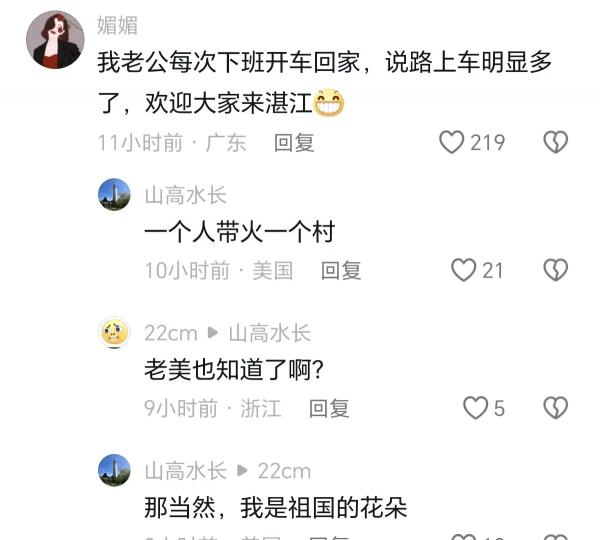This screenshot has height=540, width=600.
Task: Reply to 一个人带火一个村 comment
Action: click(x=341, y=270)
